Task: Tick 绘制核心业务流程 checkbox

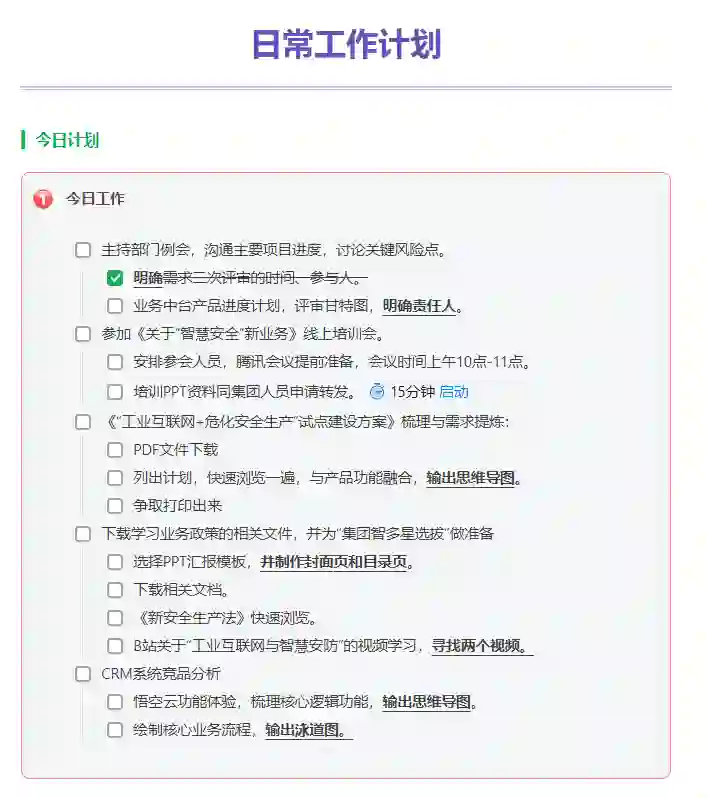Action: pyautogui.click(x=115, y=730)
